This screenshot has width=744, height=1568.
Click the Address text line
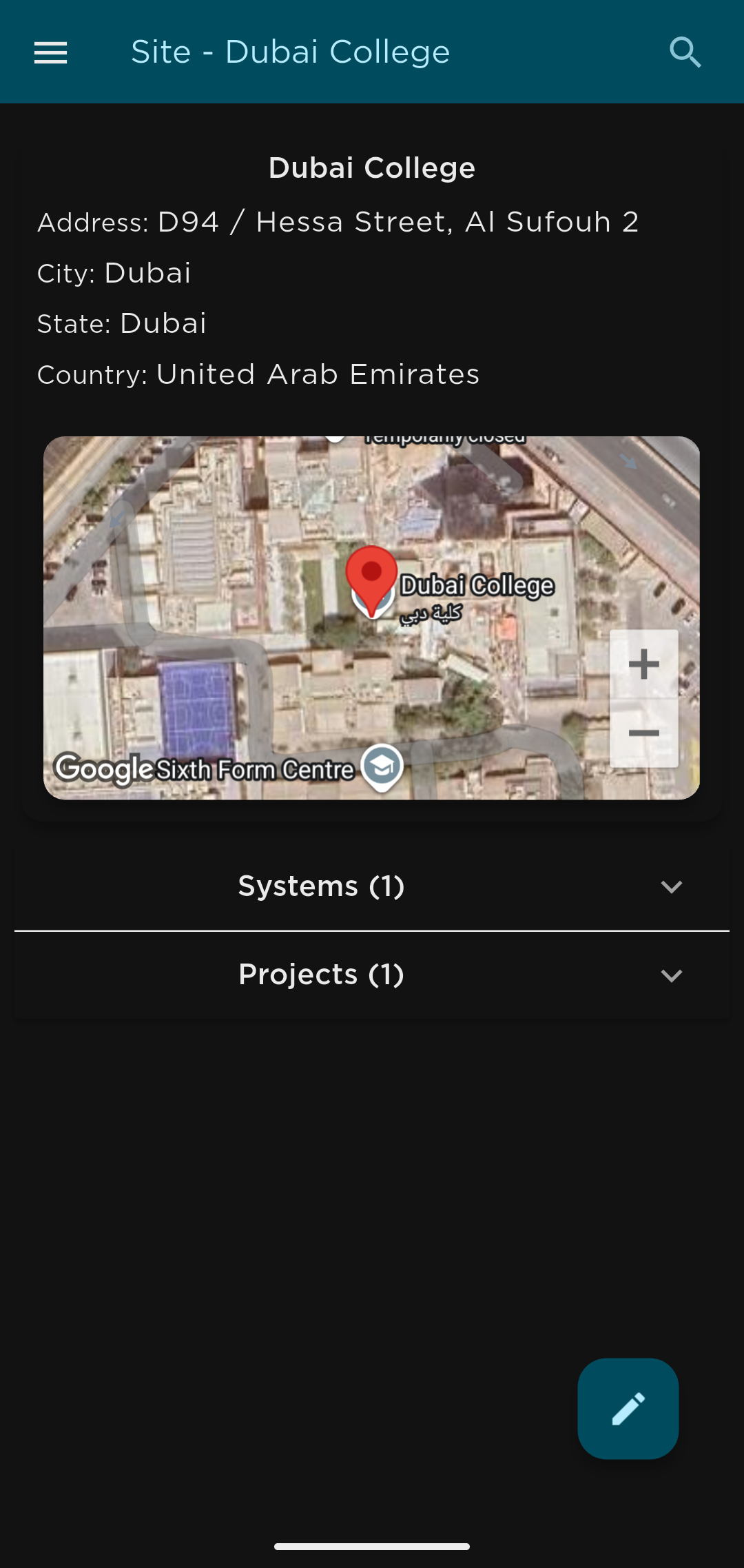[x=338, y=221]
